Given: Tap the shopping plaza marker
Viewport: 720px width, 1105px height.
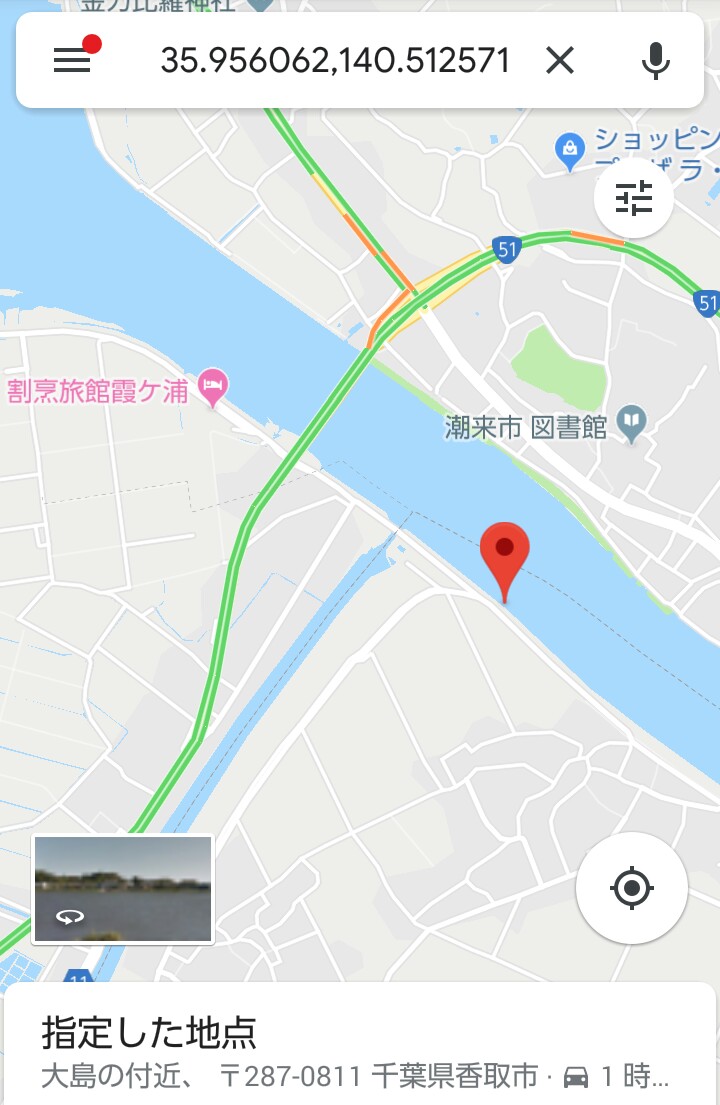Looking at the screenshot, I should 569,151.
